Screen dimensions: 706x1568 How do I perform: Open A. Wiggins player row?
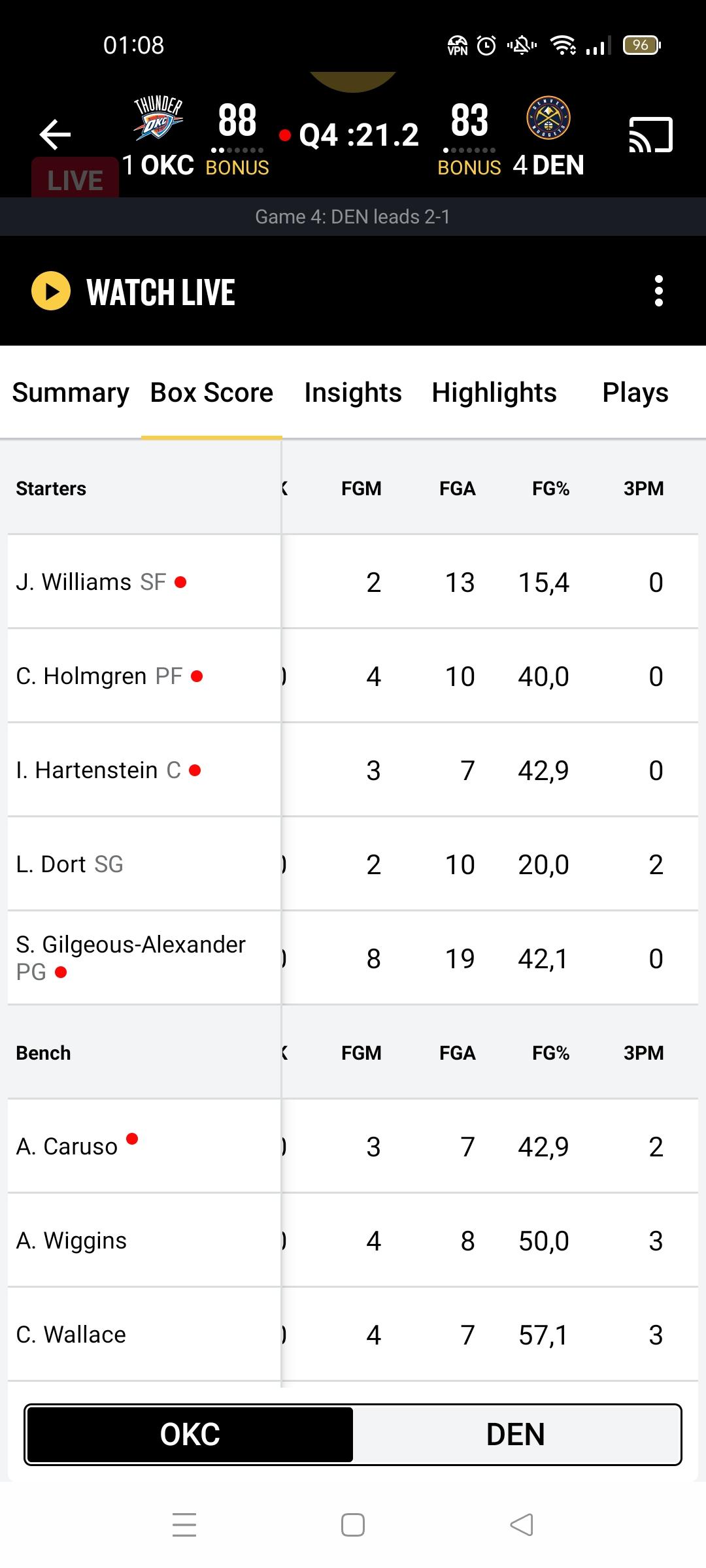[x=353, y=1240]
